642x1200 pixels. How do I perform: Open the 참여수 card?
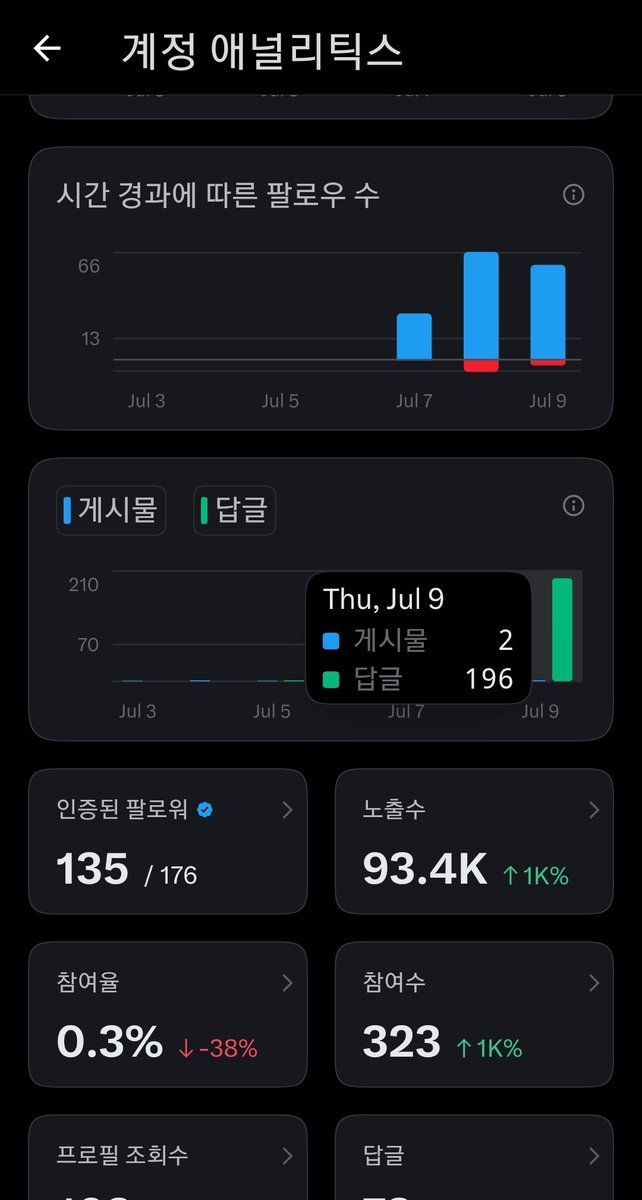(x=474, y=1014)
